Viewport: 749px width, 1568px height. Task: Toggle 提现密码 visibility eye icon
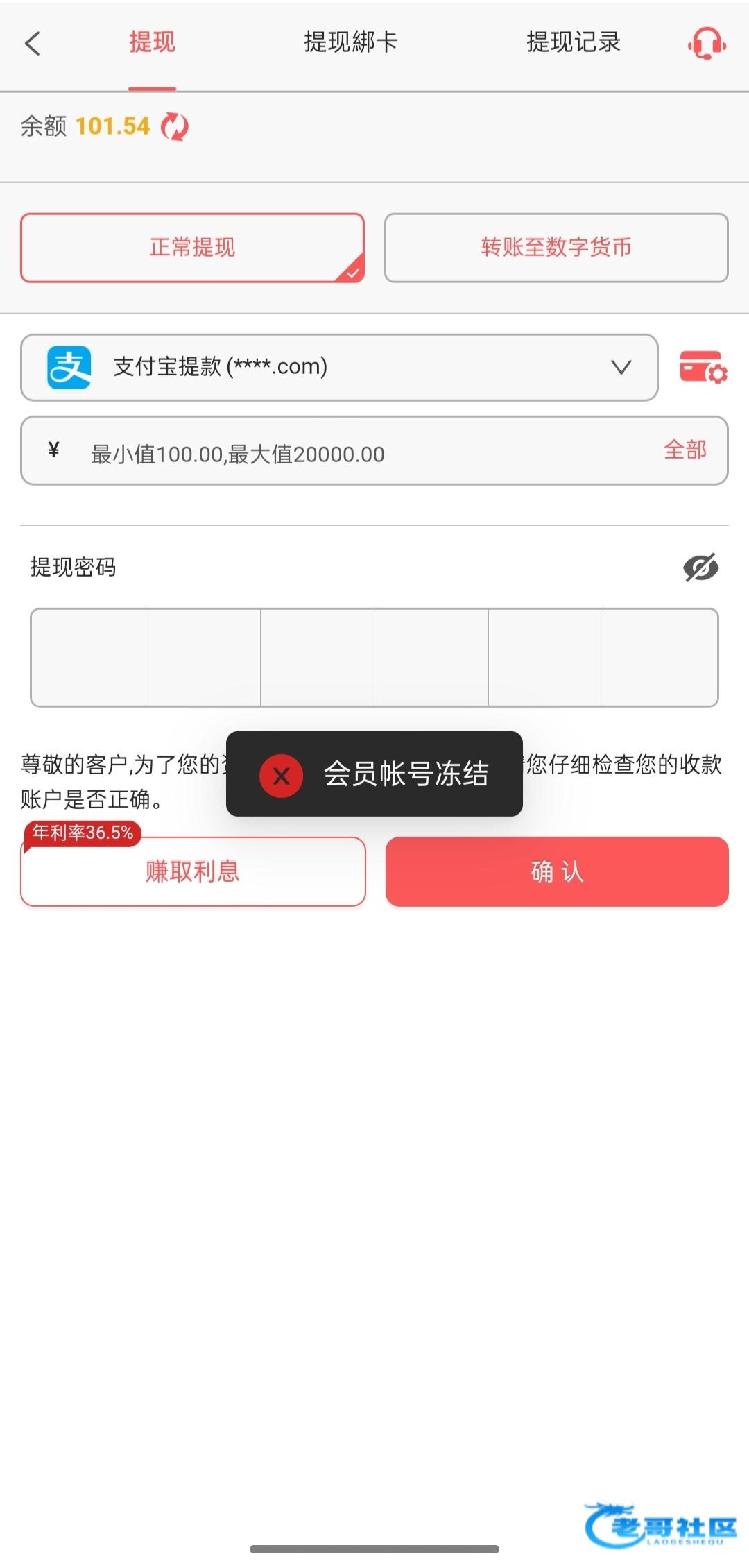point(700,568)
